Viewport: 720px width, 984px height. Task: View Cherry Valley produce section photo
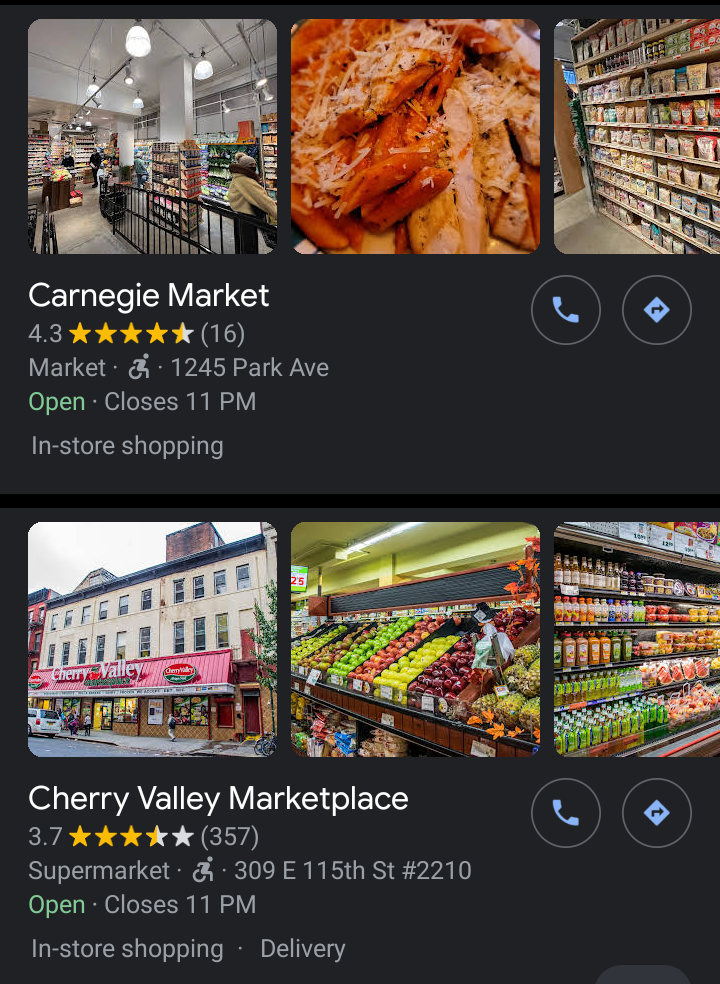[415, 639]
